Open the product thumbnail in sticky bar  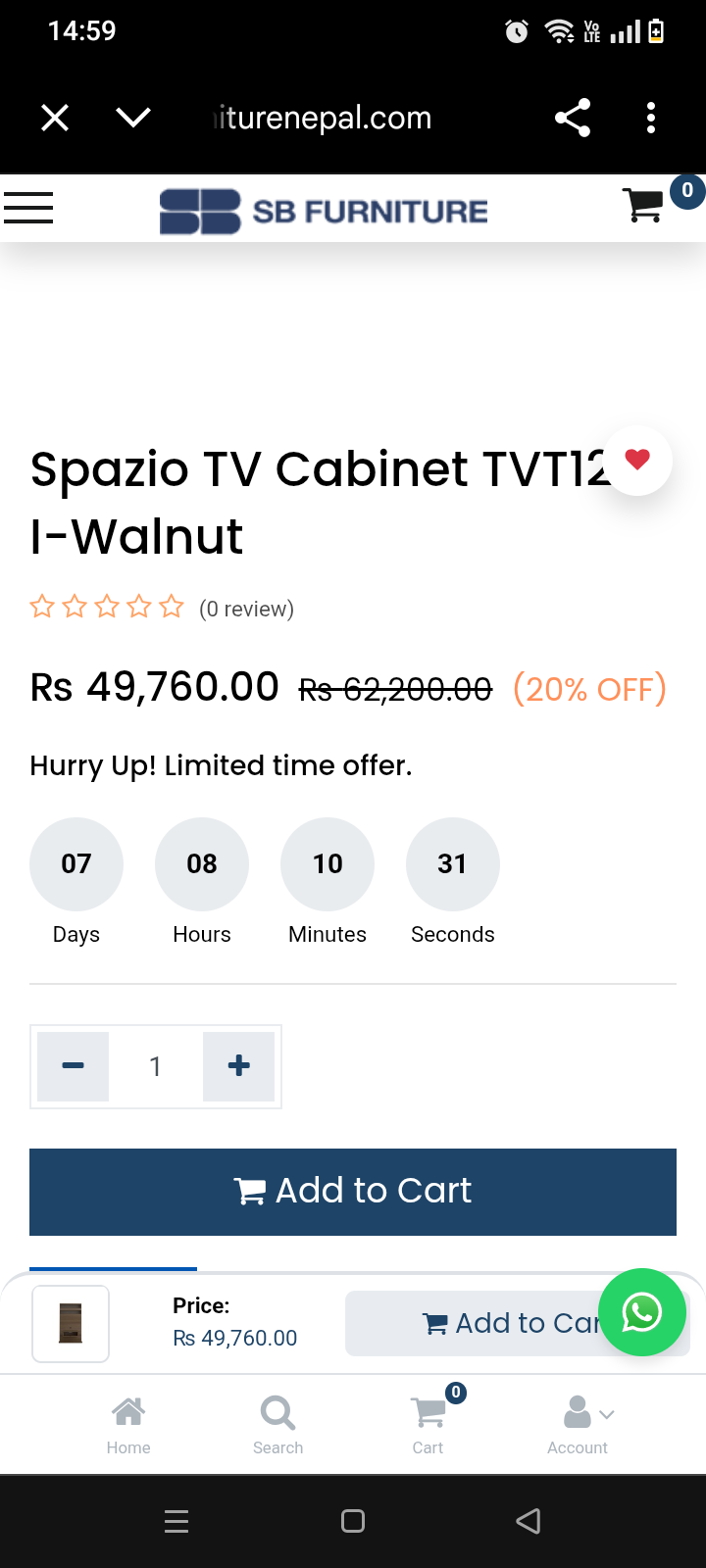pos(71,1323)
